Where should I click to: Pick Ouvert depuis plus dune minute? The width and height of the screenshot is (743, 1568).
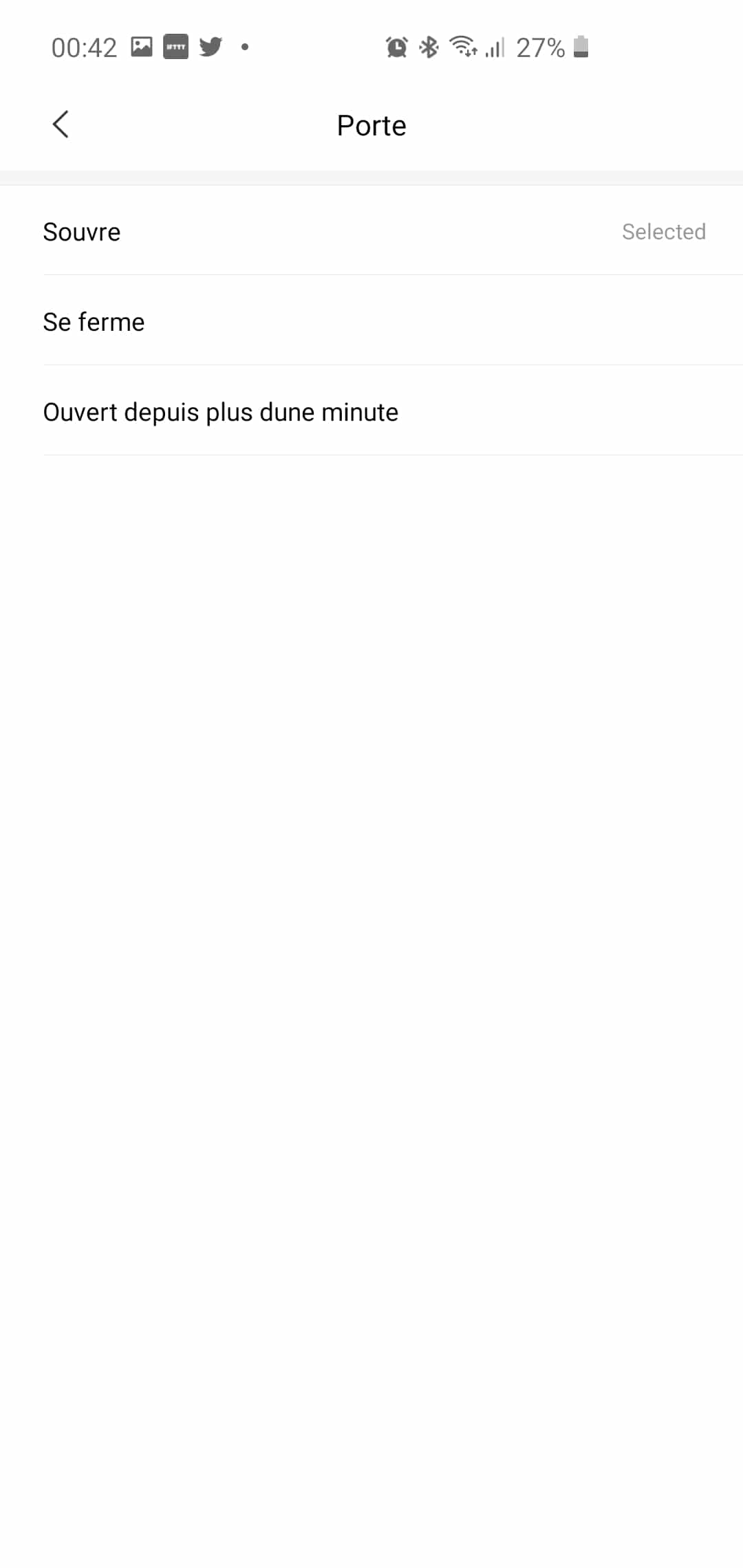(x=220, y=412)
